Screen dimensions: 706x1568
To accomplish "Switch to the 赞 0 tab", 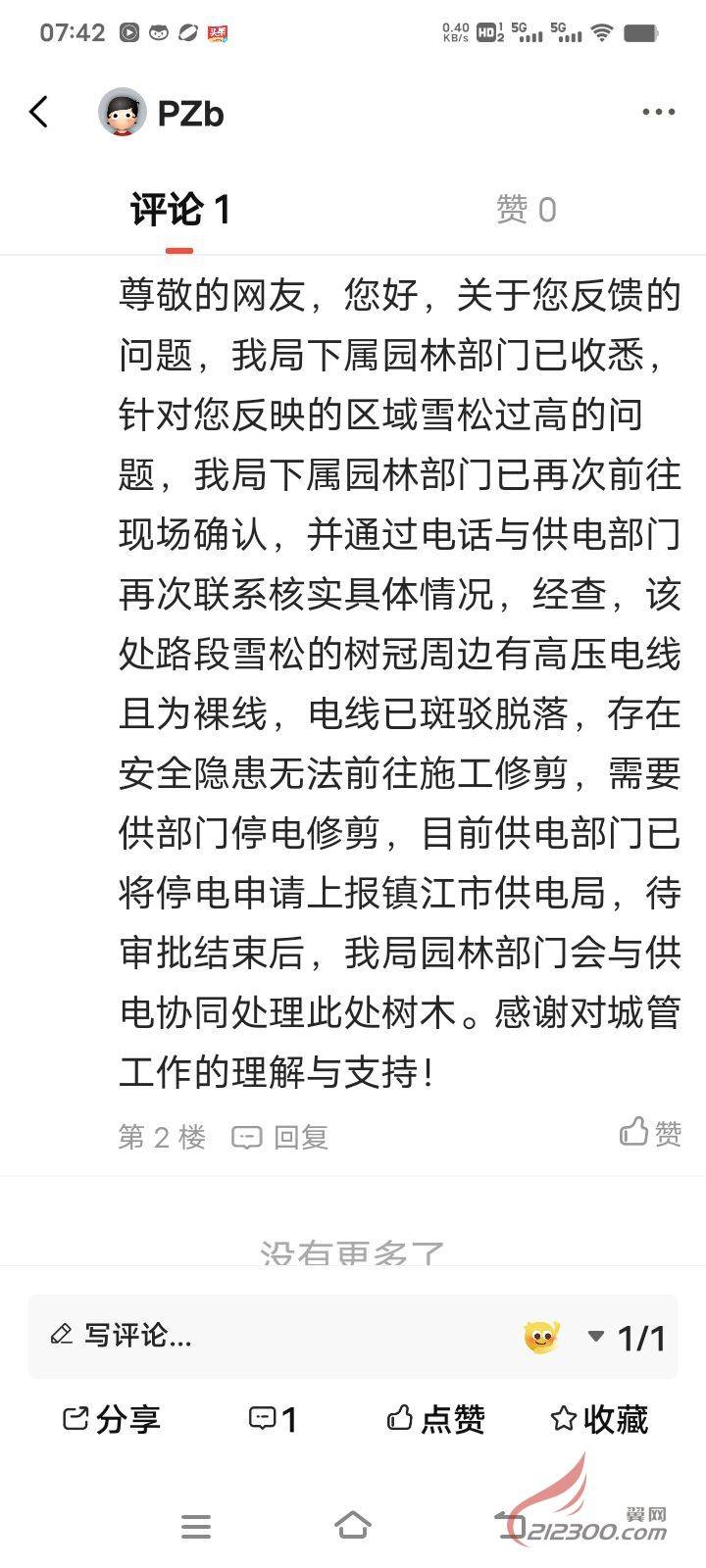I will [x=527, y=210].
